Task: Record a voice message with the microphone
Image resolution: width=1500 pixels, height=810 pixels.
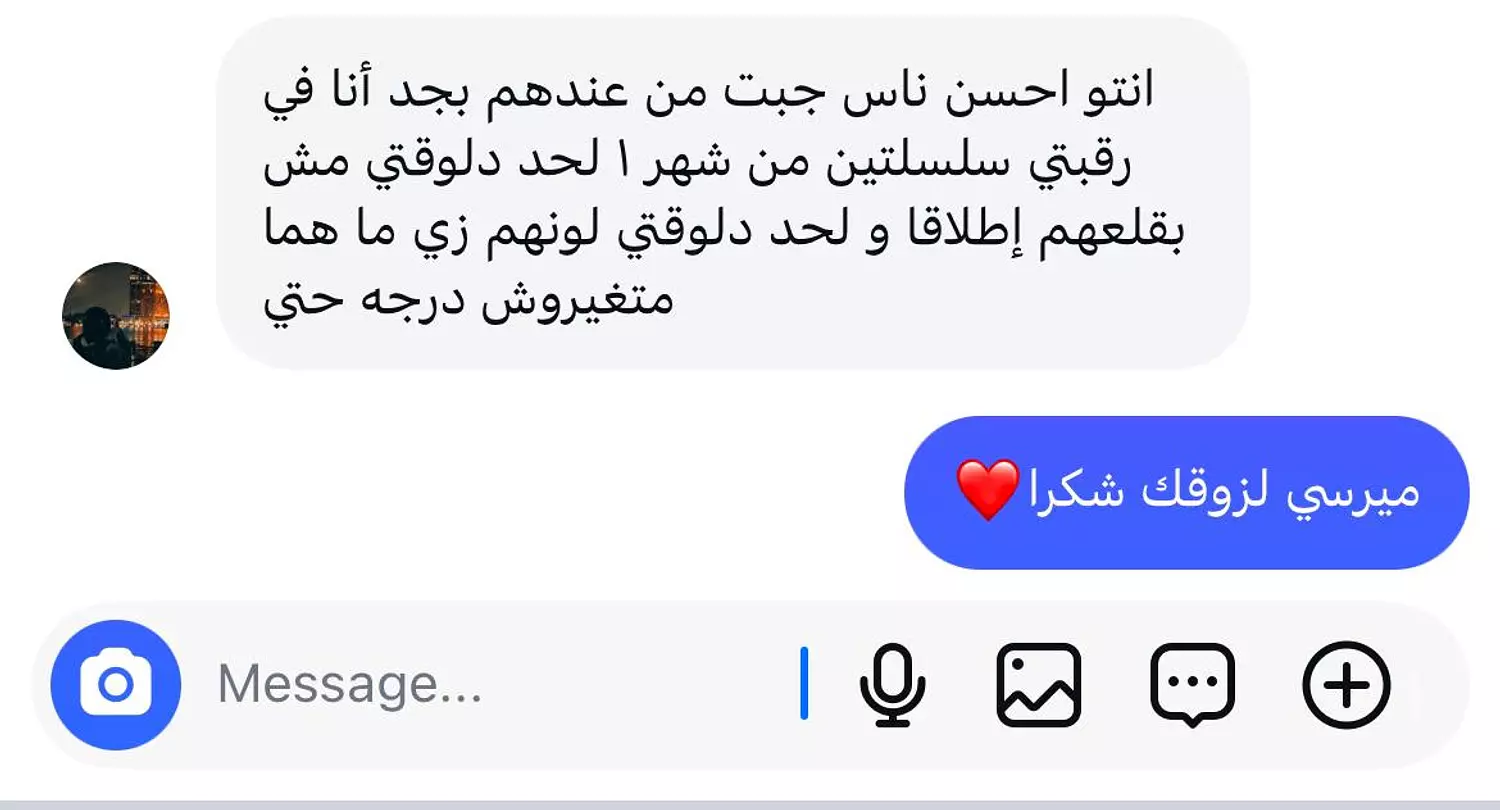Action: tap(892, 685)
